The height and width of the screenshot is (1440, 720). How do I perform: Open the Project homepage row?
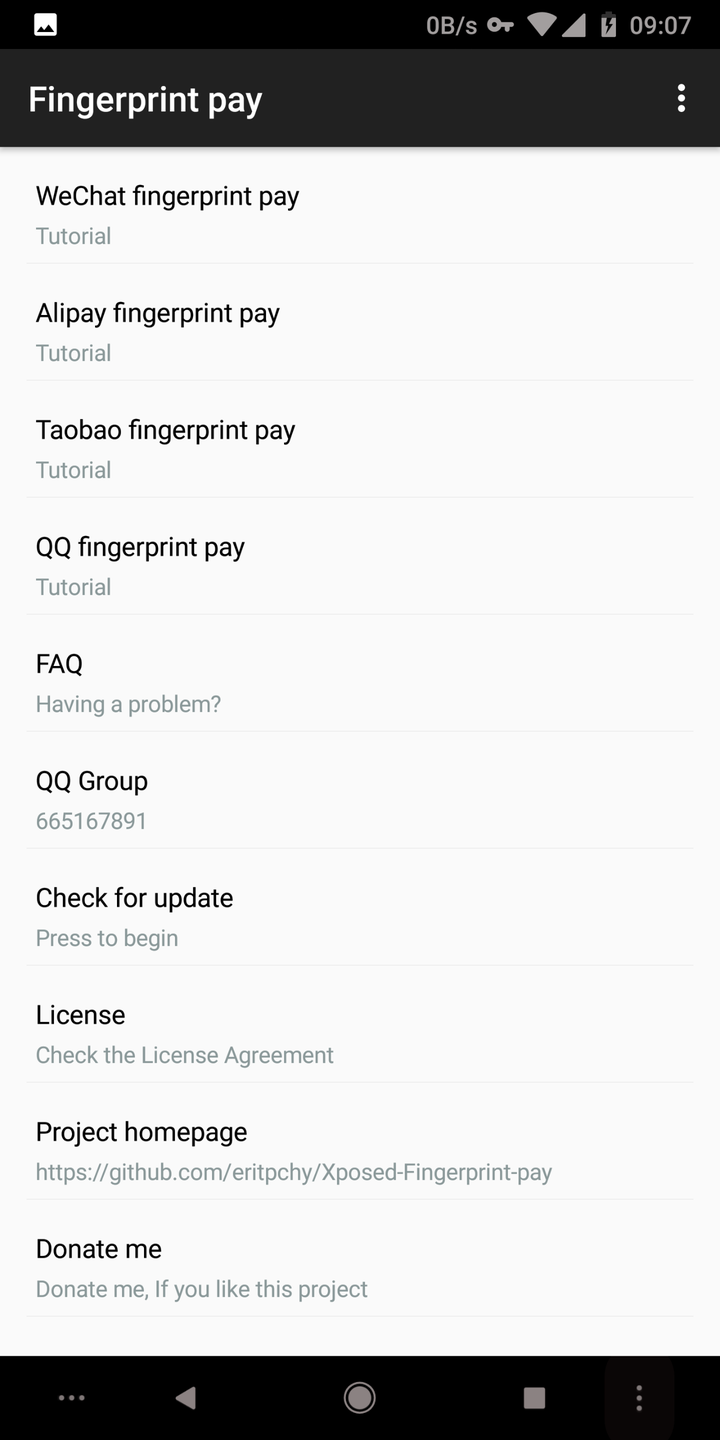pyautogui.click(x=360, y=1150)
